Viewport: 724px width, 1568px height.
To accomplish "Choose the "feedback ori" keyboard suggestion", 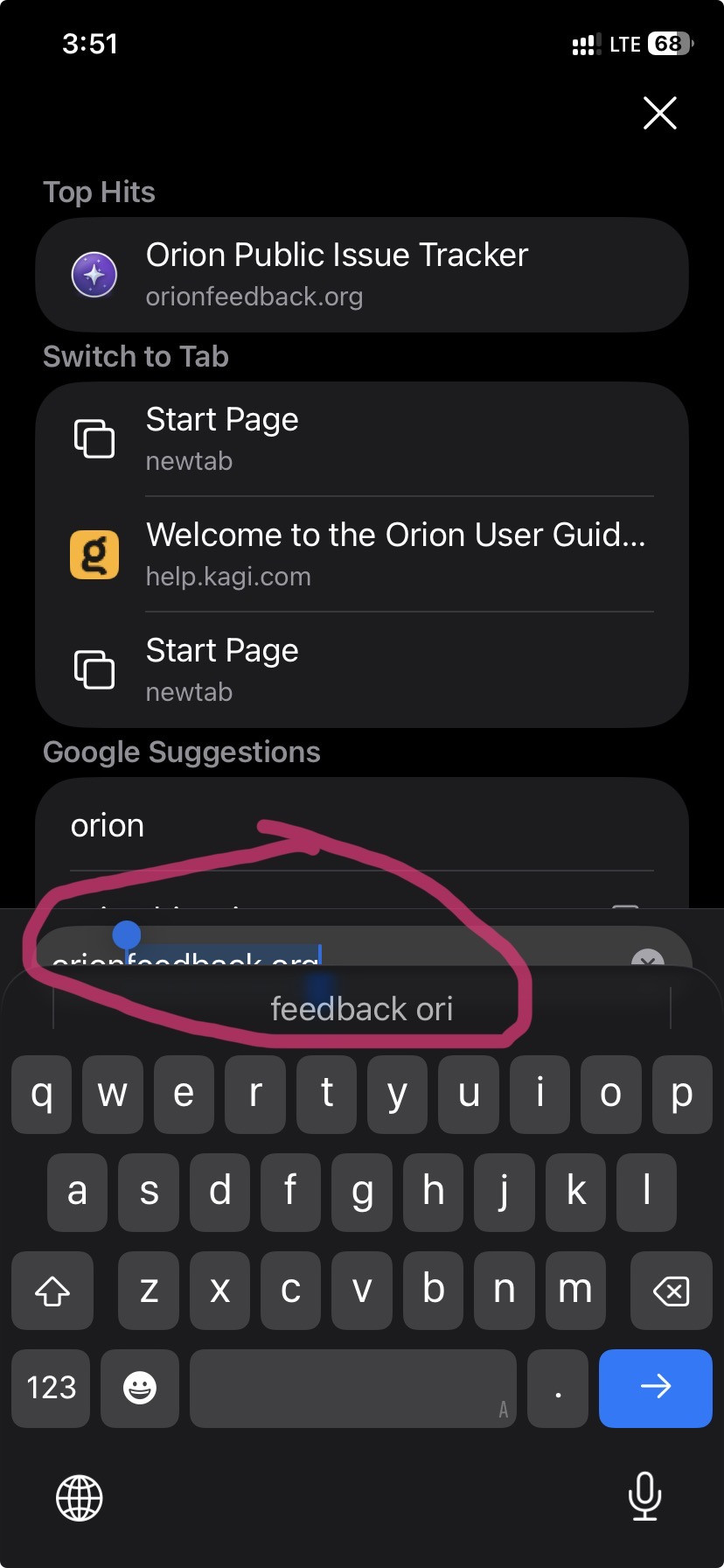I will [362, 1009].
